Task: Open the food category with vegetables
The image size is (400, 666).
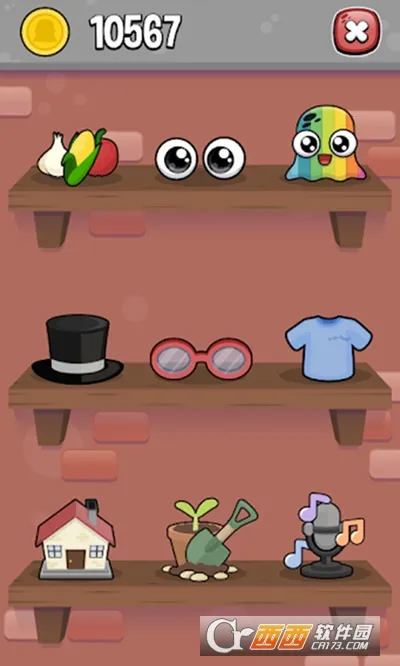Action: (x=78, y=157)
